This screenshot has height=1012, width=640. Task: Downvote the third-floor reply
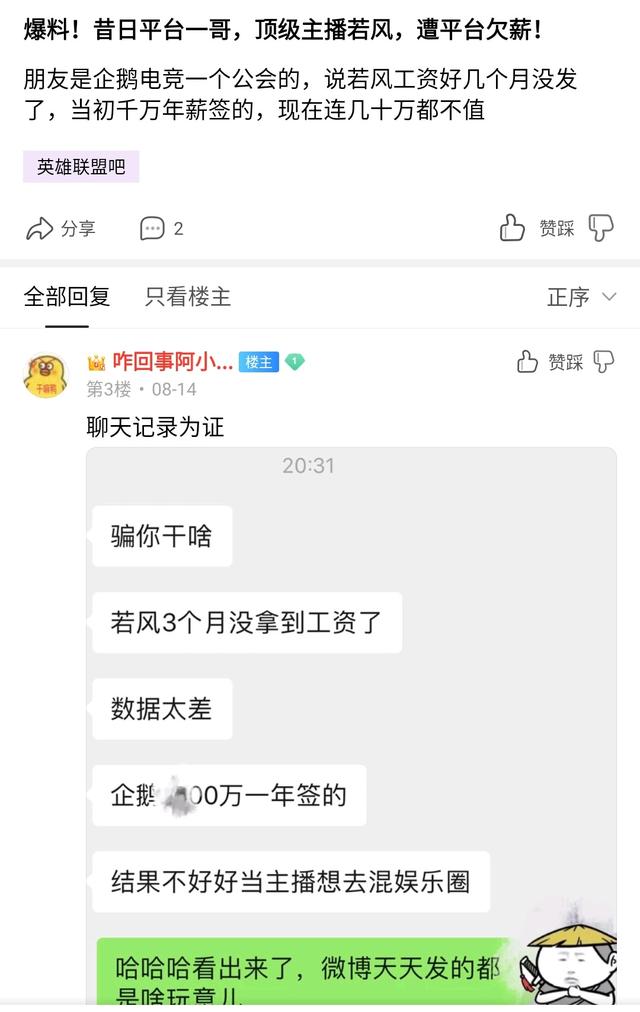(604, 362)
